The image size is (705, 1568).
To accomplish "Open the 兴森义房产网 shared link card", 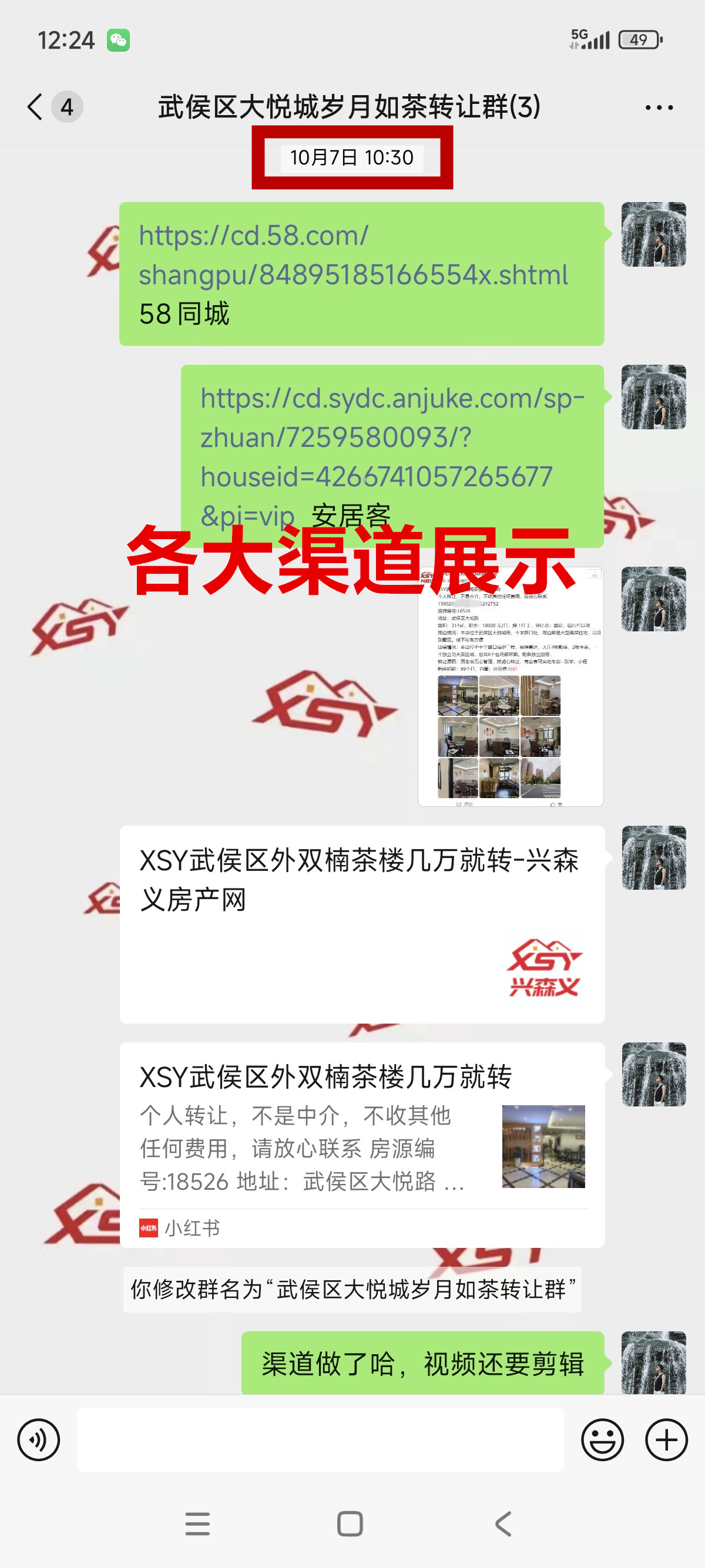I will (362, 923).
